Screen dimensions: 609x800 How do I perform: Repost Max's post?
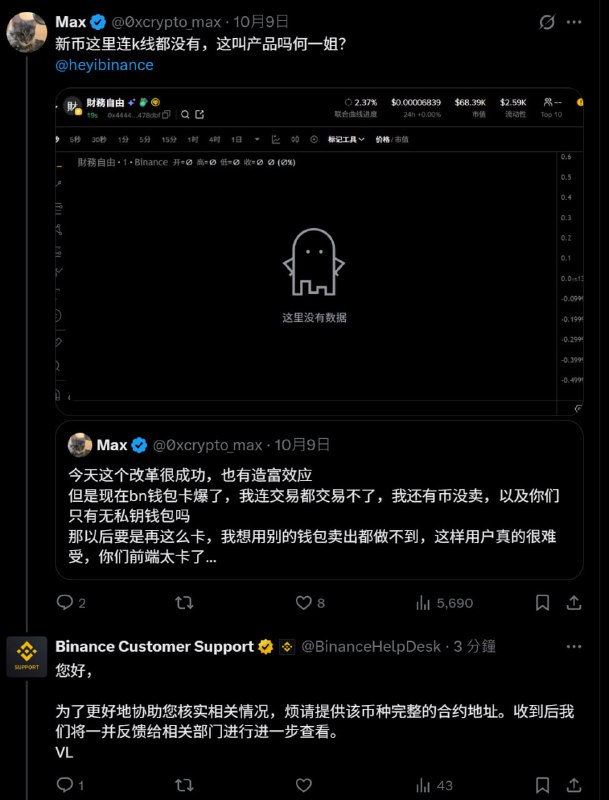click(185, 603)
